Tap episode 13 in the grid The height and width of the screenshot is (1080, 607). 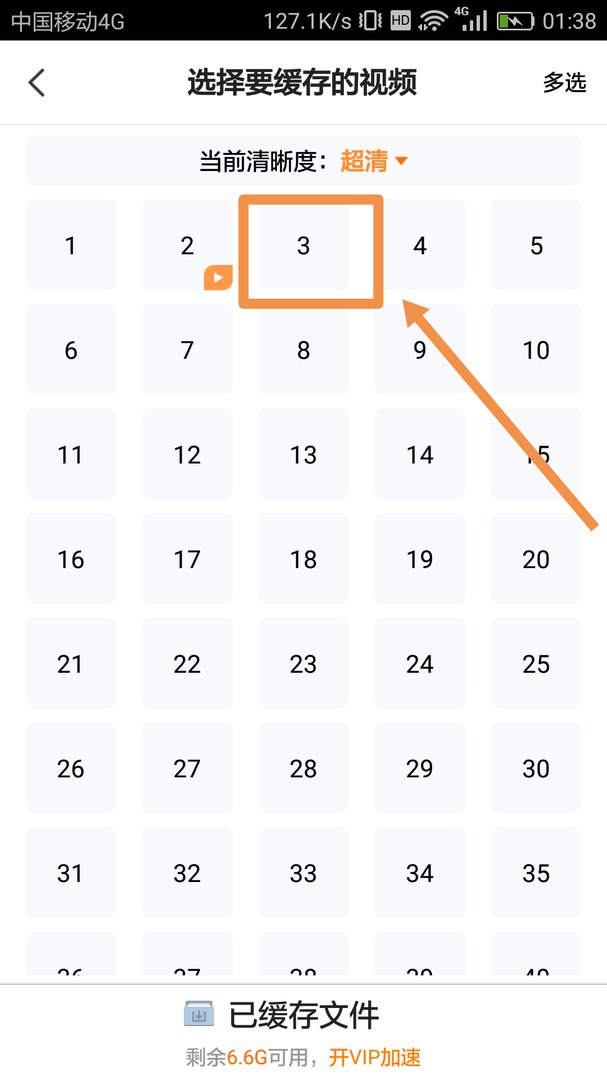click(x=304, y=455)
